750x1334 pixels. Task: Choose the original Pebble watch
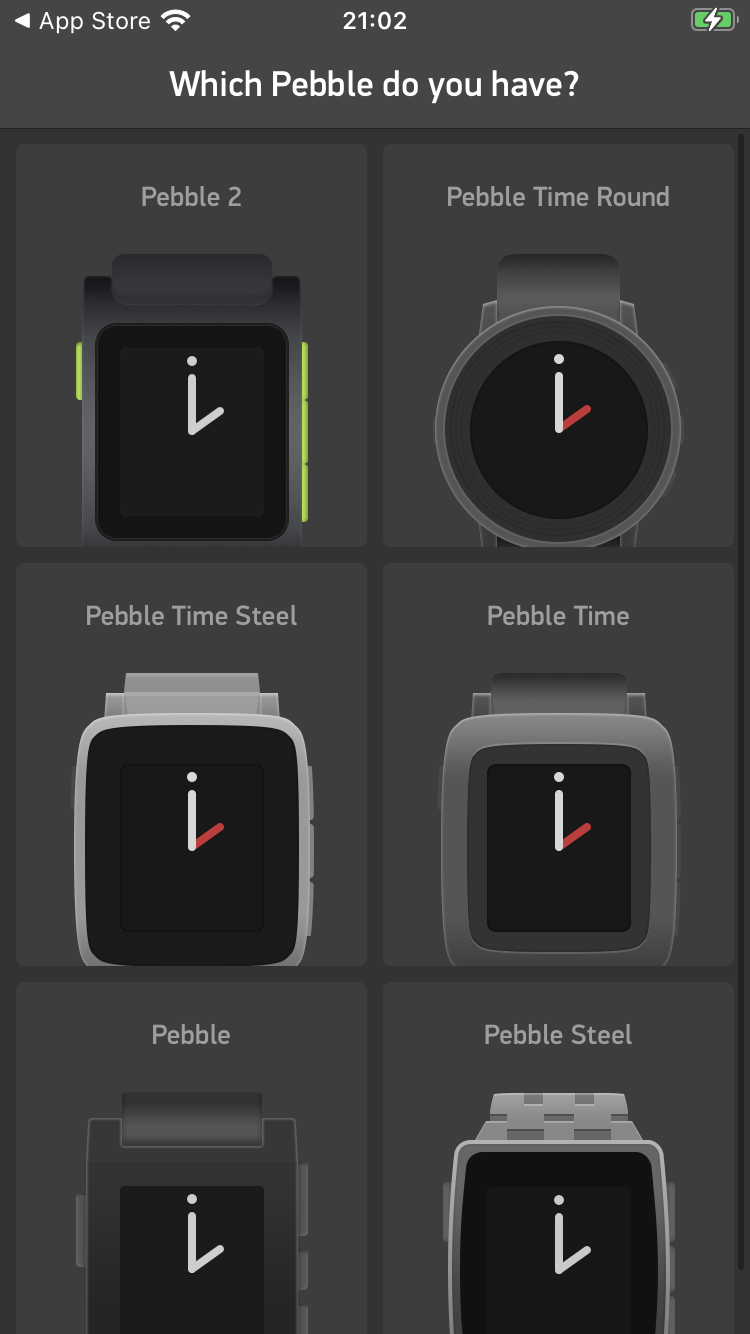pyautogui.click(x=191, y=1158)
